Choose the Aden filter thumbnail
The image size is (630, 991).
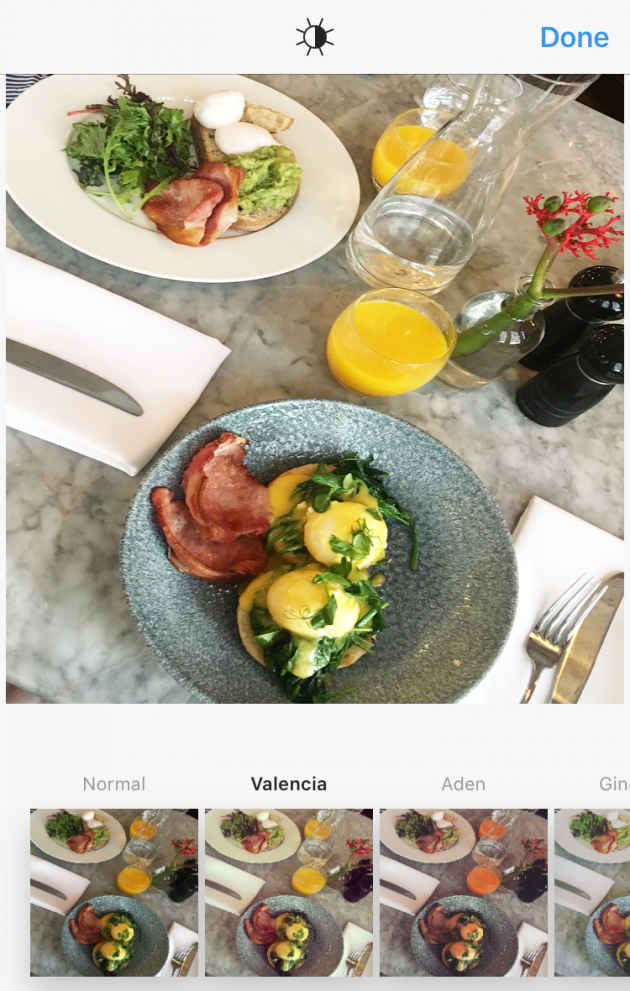(x=463, y=892)
